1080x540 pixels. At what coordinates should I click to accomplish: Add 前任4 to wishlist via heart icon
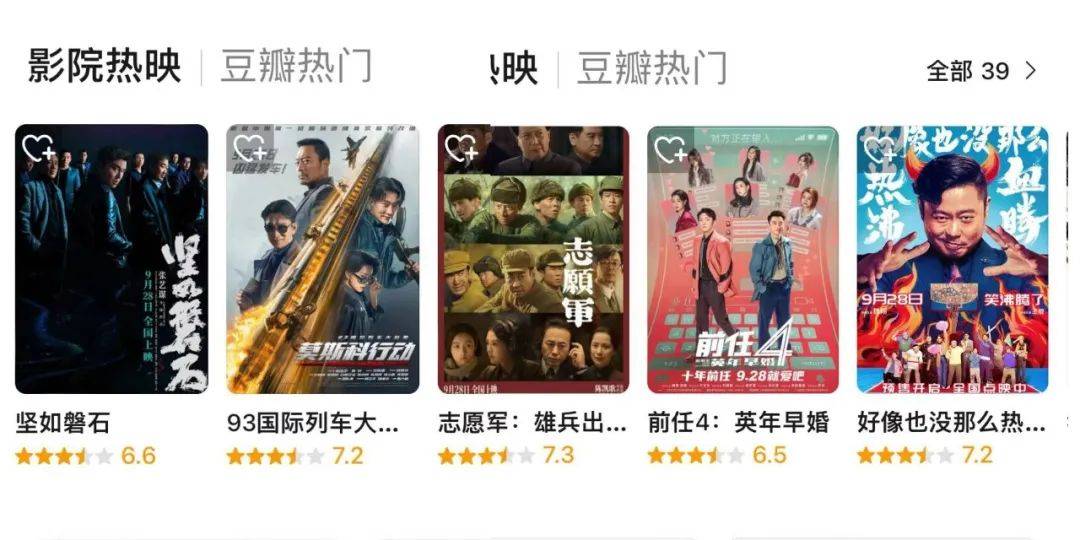(x=670, y=149)
